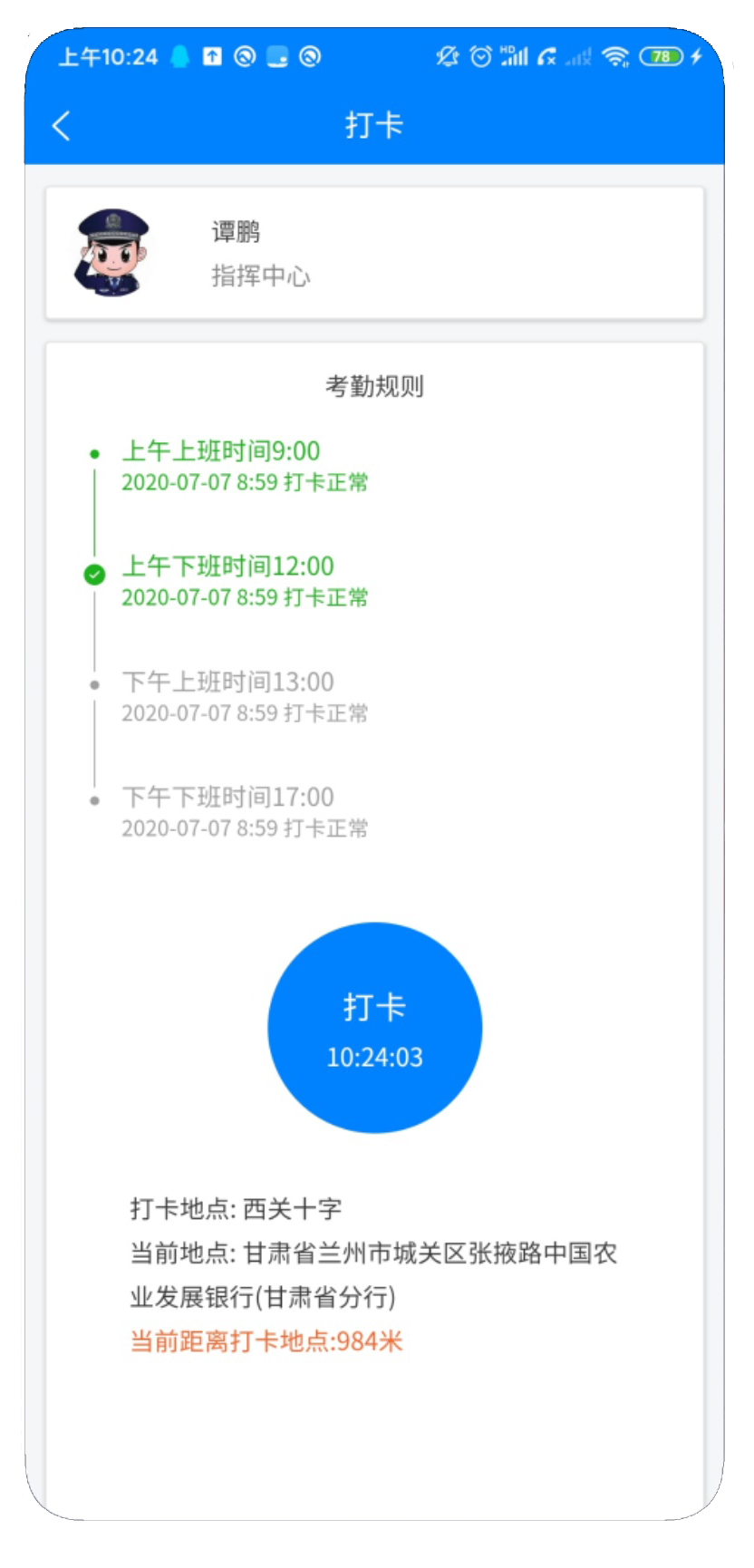Go back from the 打卡 page
Image resolution: width=754 pixels, height=1568 pixels.
click(x=62, y=125)
